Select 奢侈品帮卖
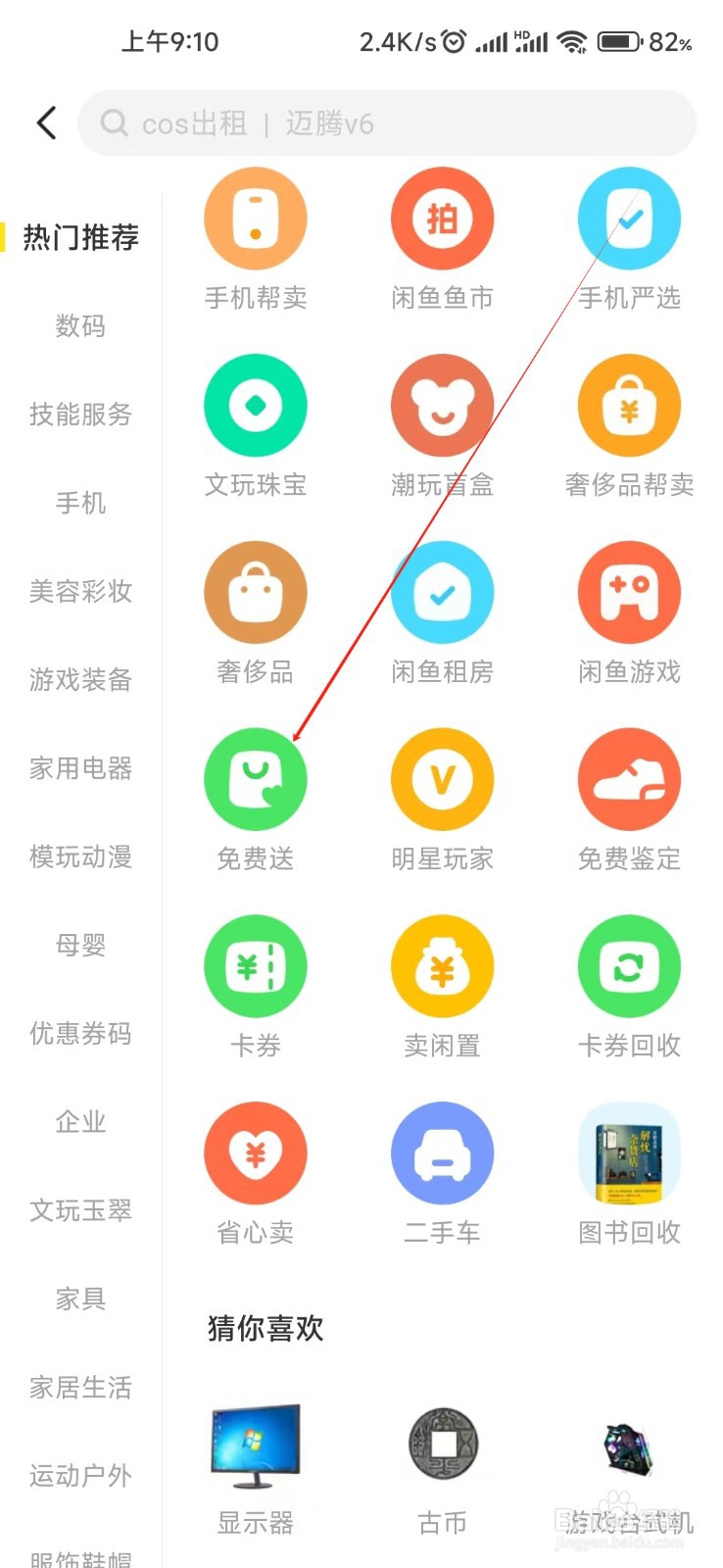 629,405
